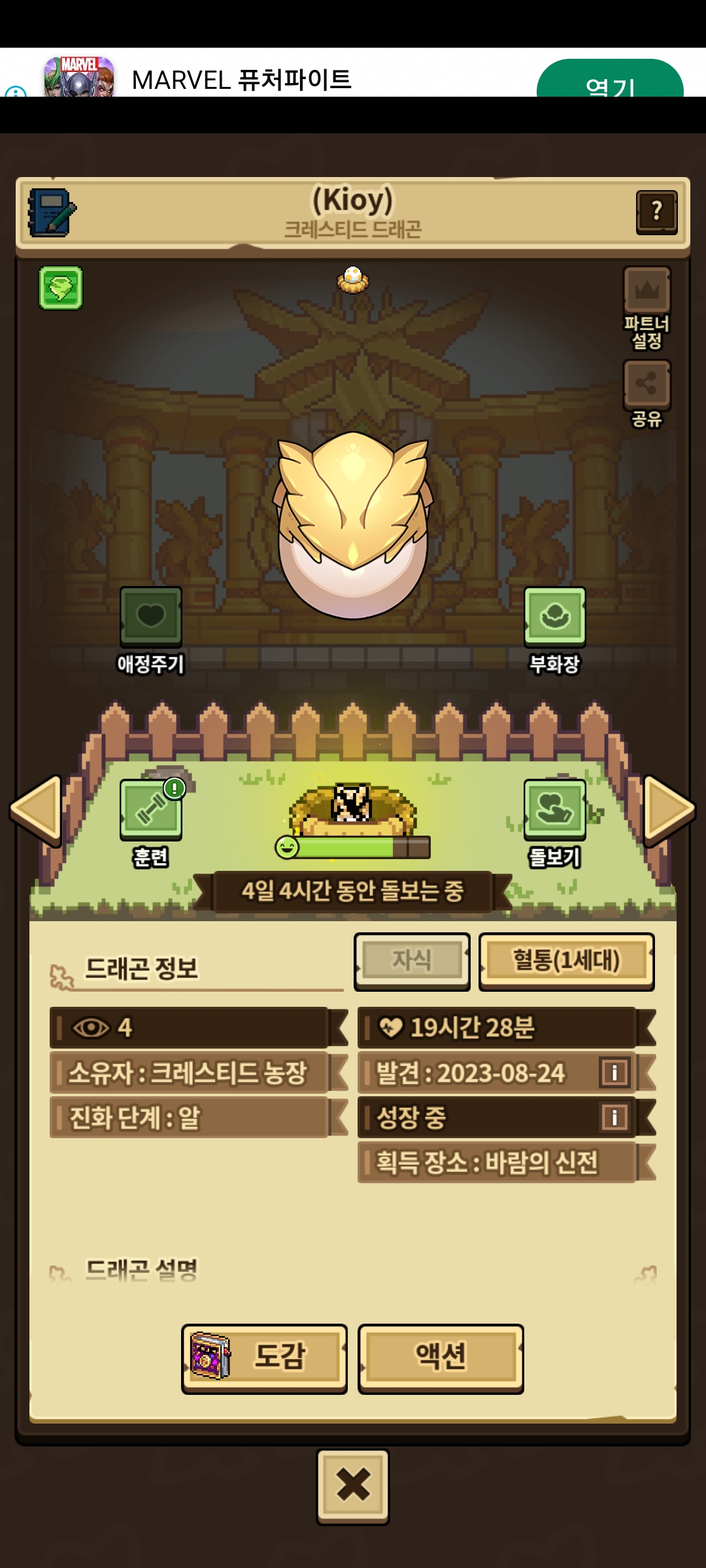Open the question mark help button

(x=656, y=212)
